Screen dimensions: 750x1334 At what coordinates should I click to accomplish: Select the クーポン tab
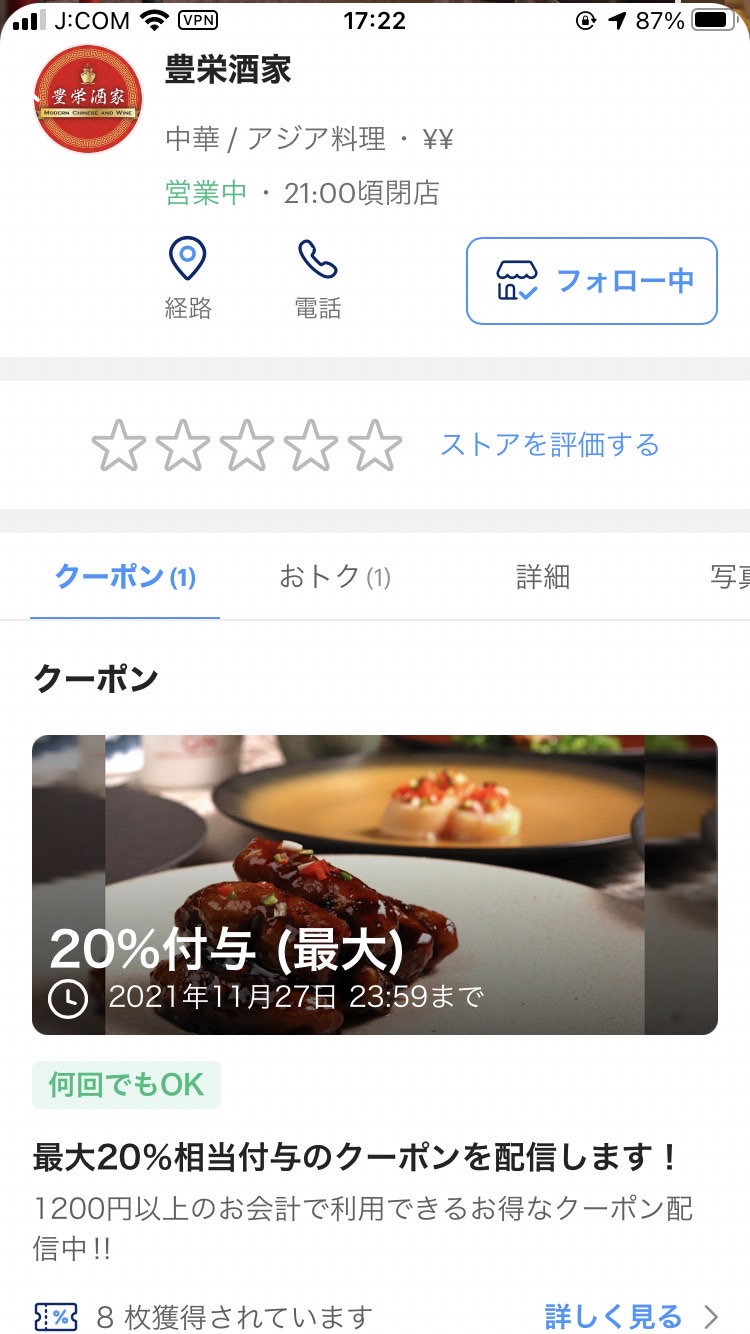(x=125, y=577)
